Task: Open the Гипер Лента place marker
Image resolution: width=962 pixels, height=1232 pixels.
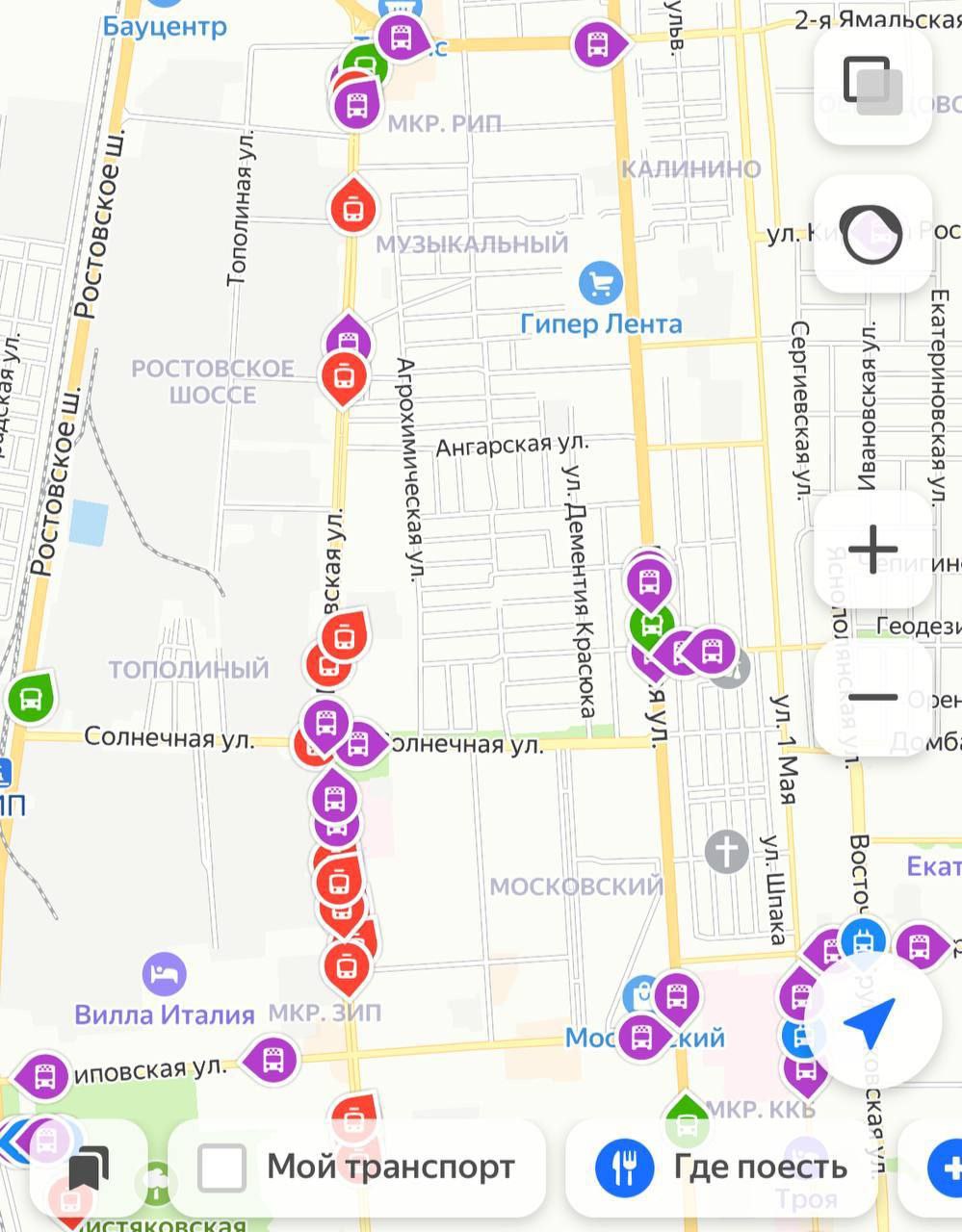Action: [x=601, y=283]
